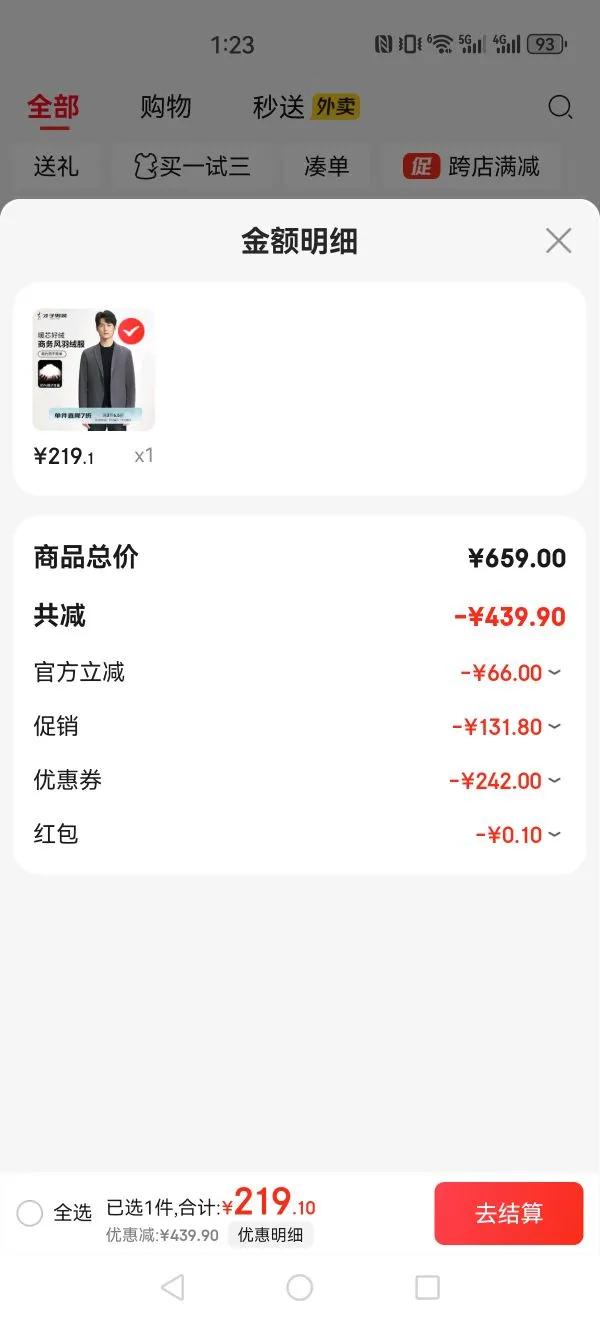Select the 买一试三 filter chip

tap(192, 166)
